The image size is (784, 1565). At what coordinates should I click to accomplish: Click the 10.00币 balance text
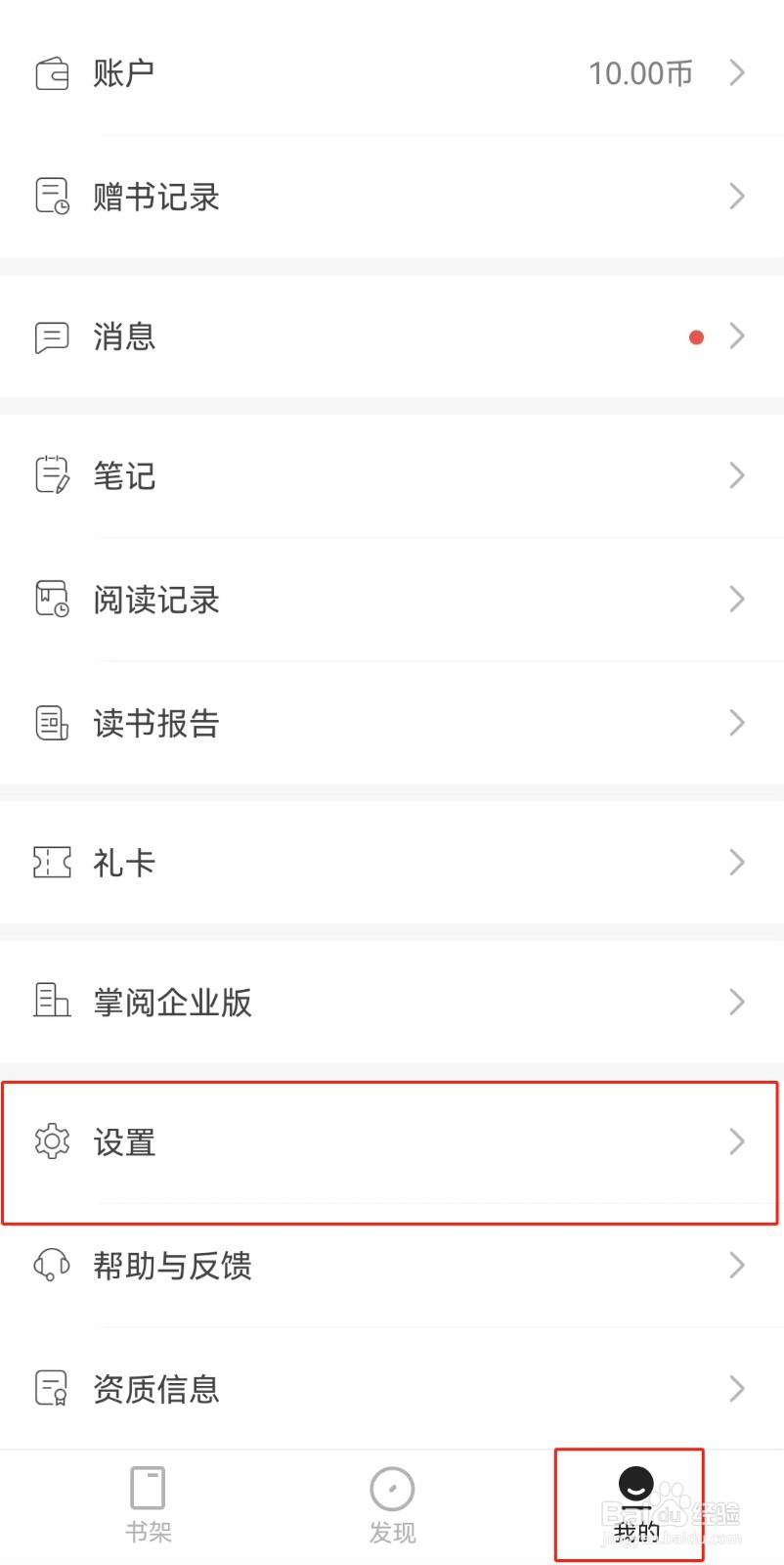(x=640, y=71)
